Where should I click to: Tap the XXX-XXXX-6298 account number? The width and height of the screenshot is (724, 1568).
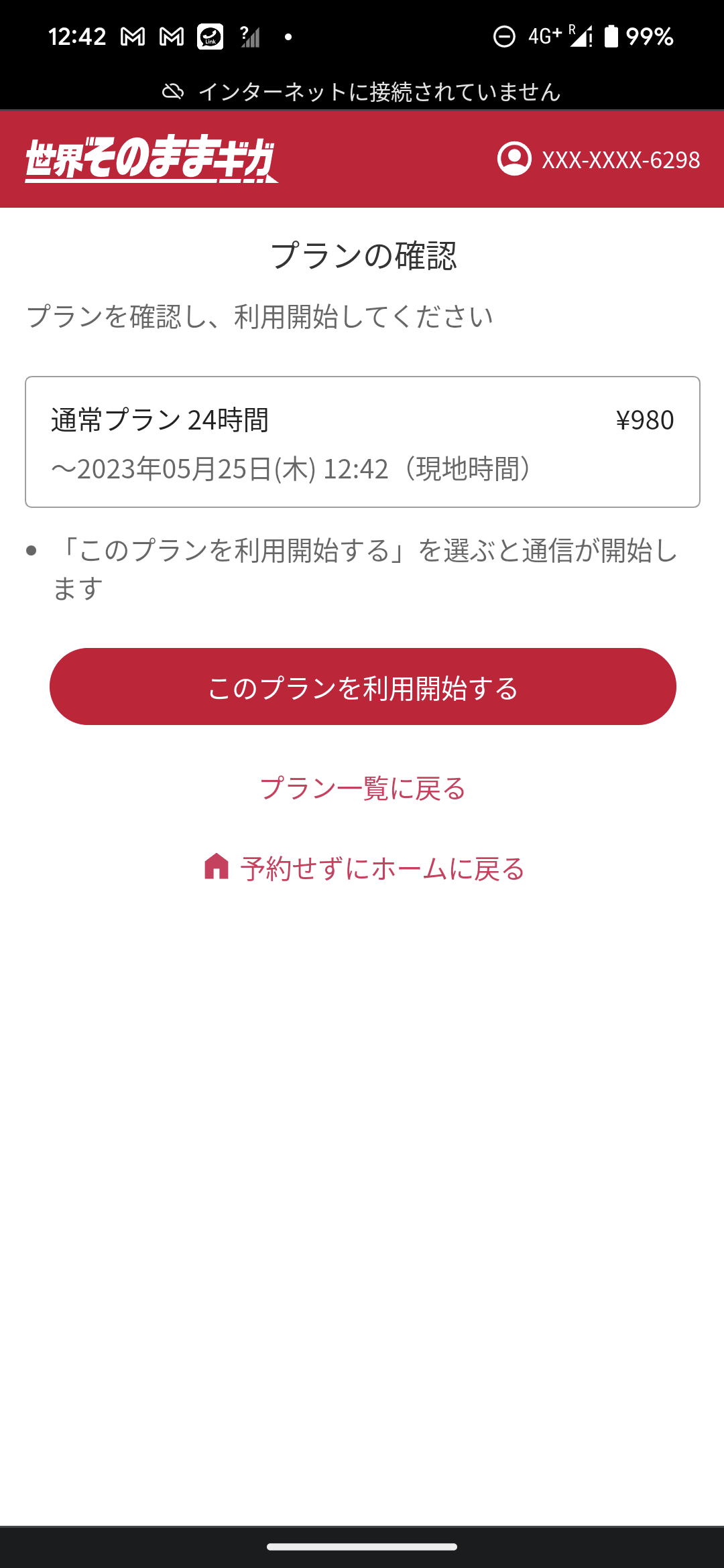621,159
